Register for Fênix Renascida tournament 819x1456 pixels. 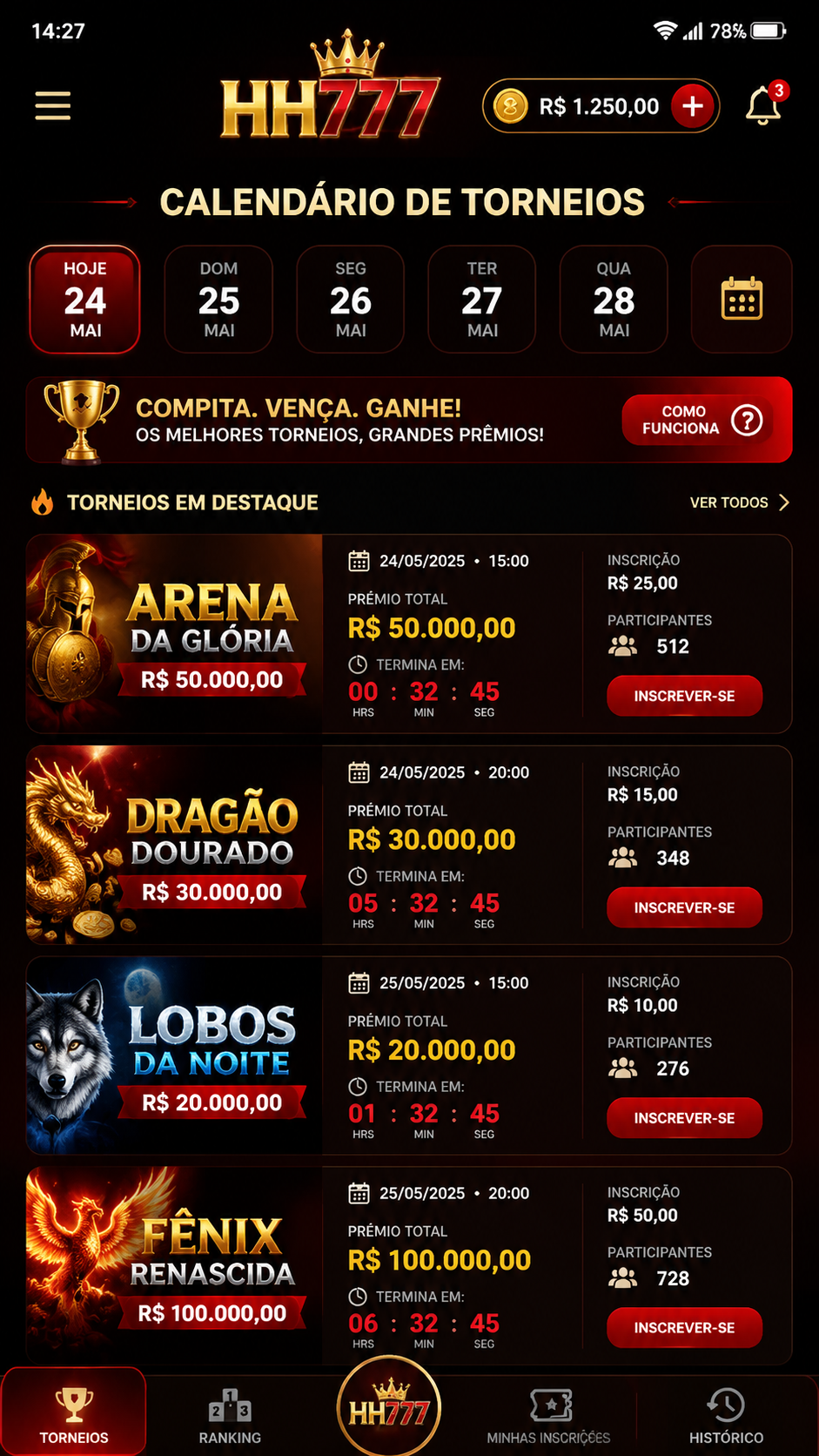tap(684, 1328)
